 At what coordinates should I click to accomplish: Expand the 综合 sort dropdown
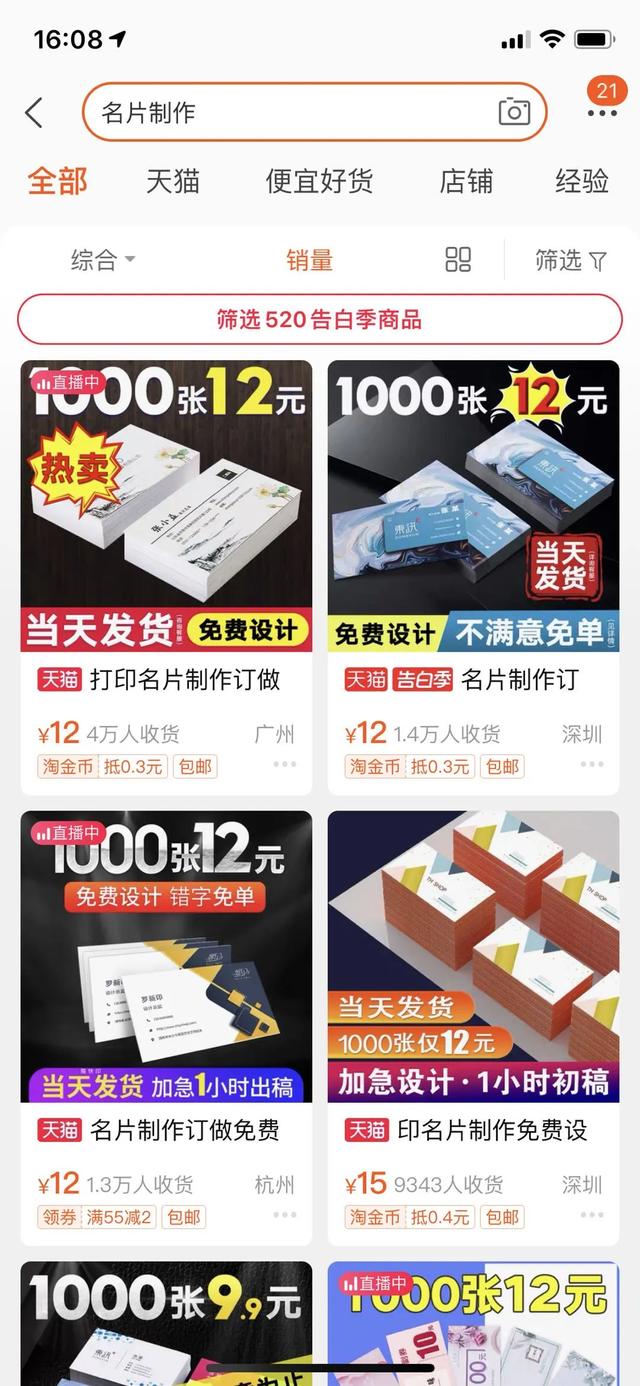(102, 261)
